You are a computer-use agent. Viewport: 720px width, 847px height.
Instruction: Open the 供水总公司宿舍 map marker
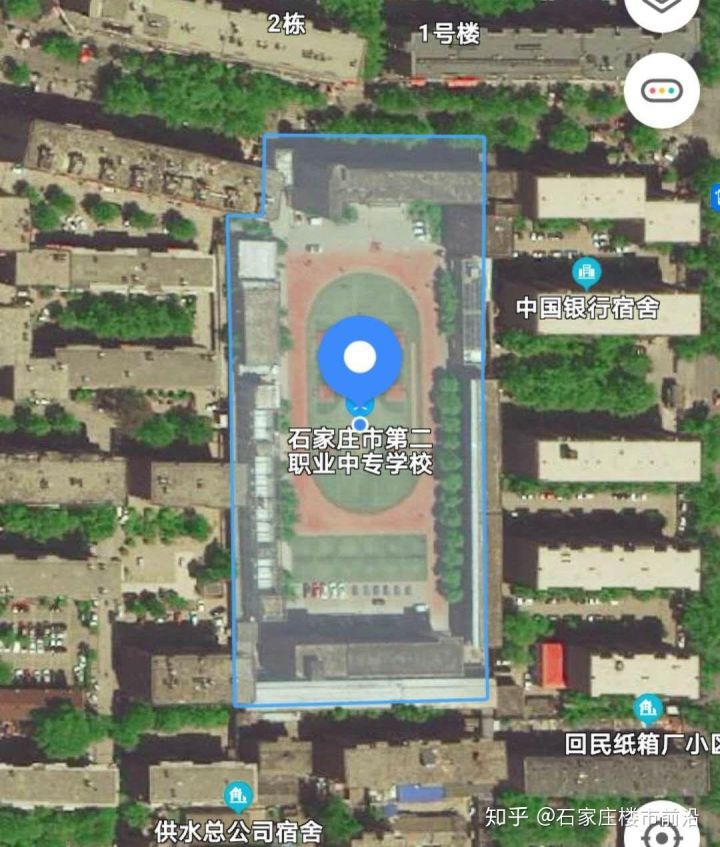click(x=239, y=797)
